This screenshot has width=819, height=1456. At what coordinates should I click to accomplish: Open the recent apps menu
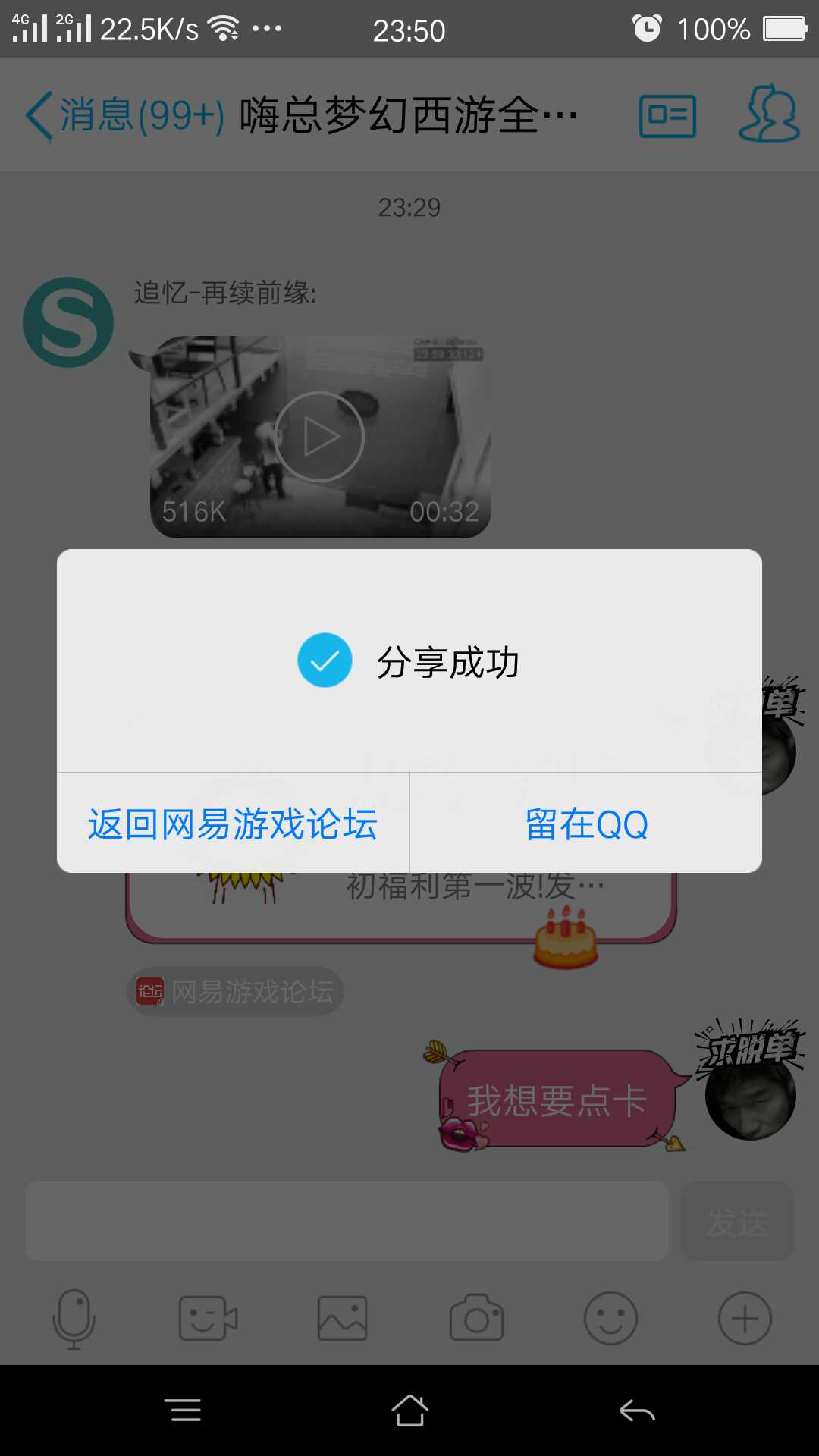point(183,1410)
